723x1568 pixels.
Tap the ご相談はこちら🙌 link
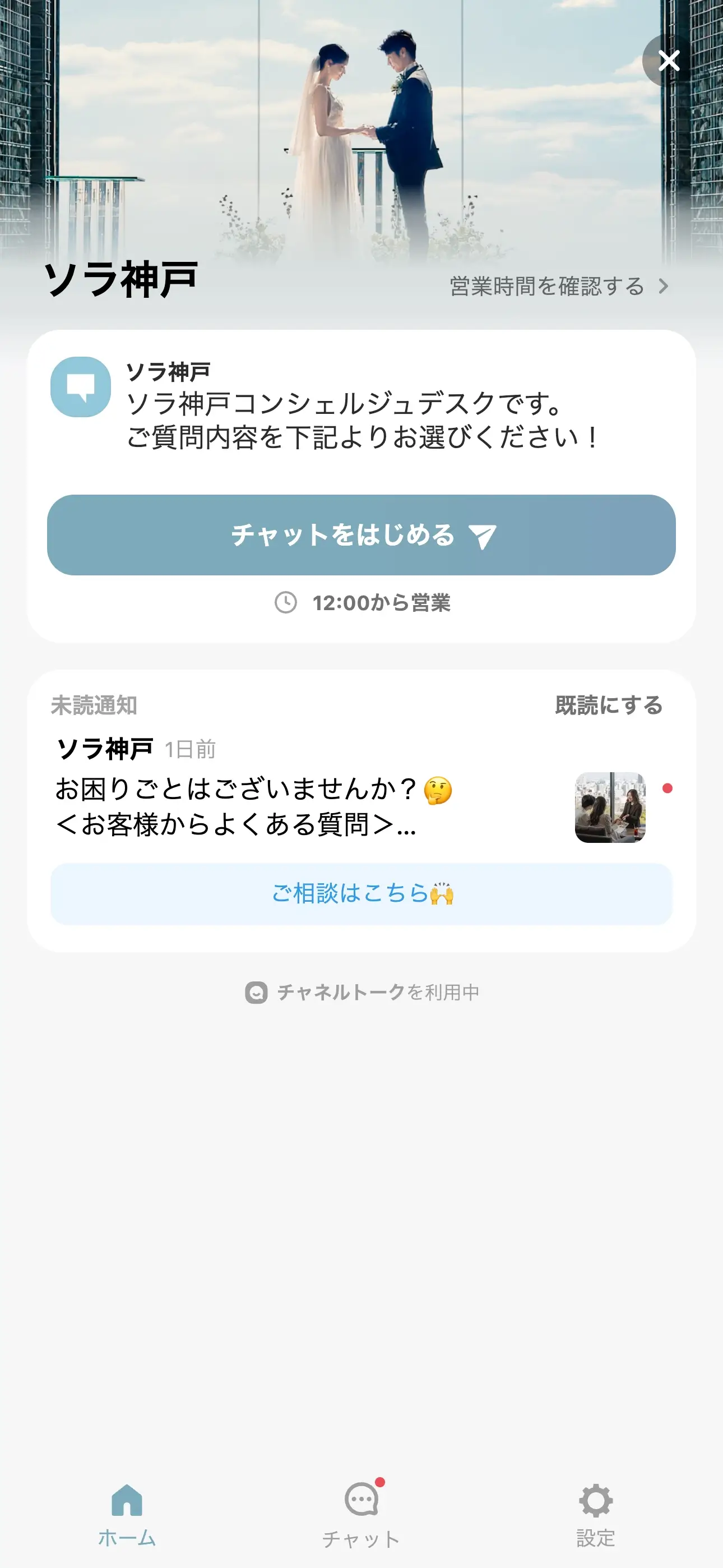(x=361, y=893)
